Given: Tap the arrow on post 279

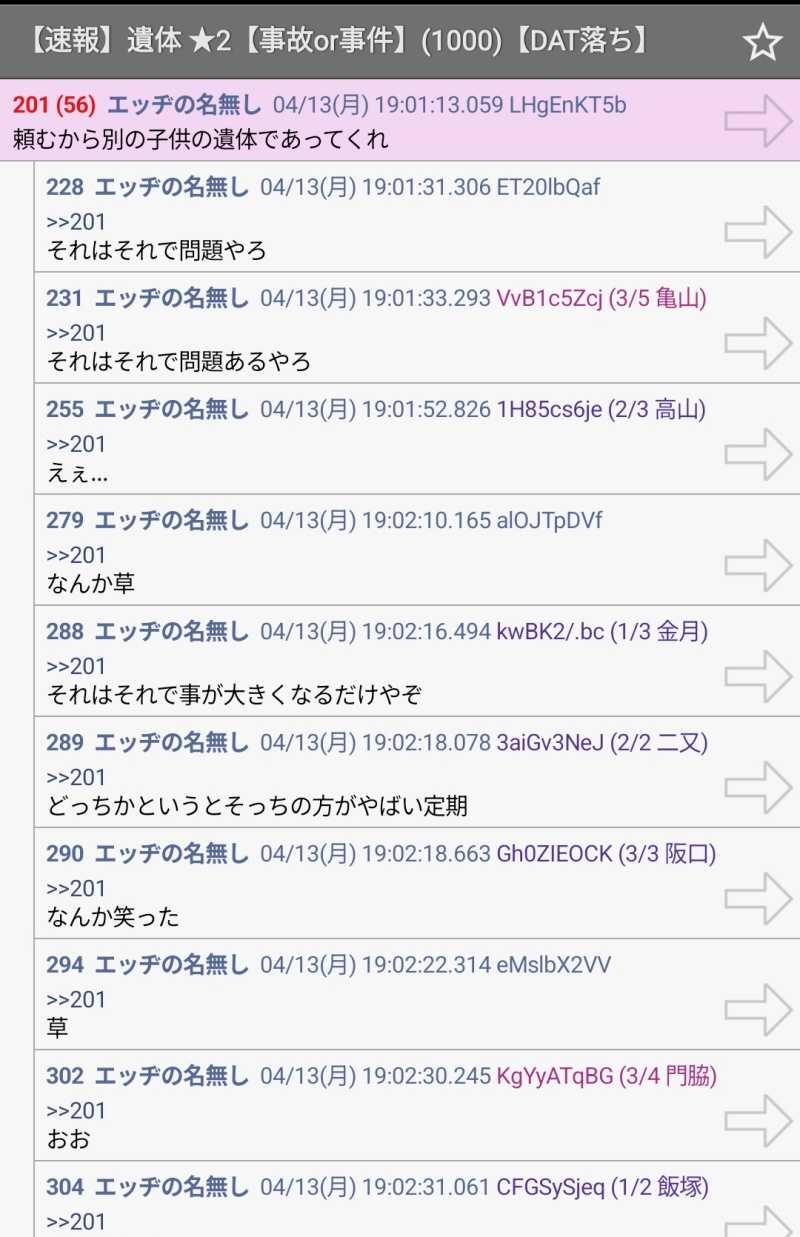Looking at the screenshot, I should point(758,564).
